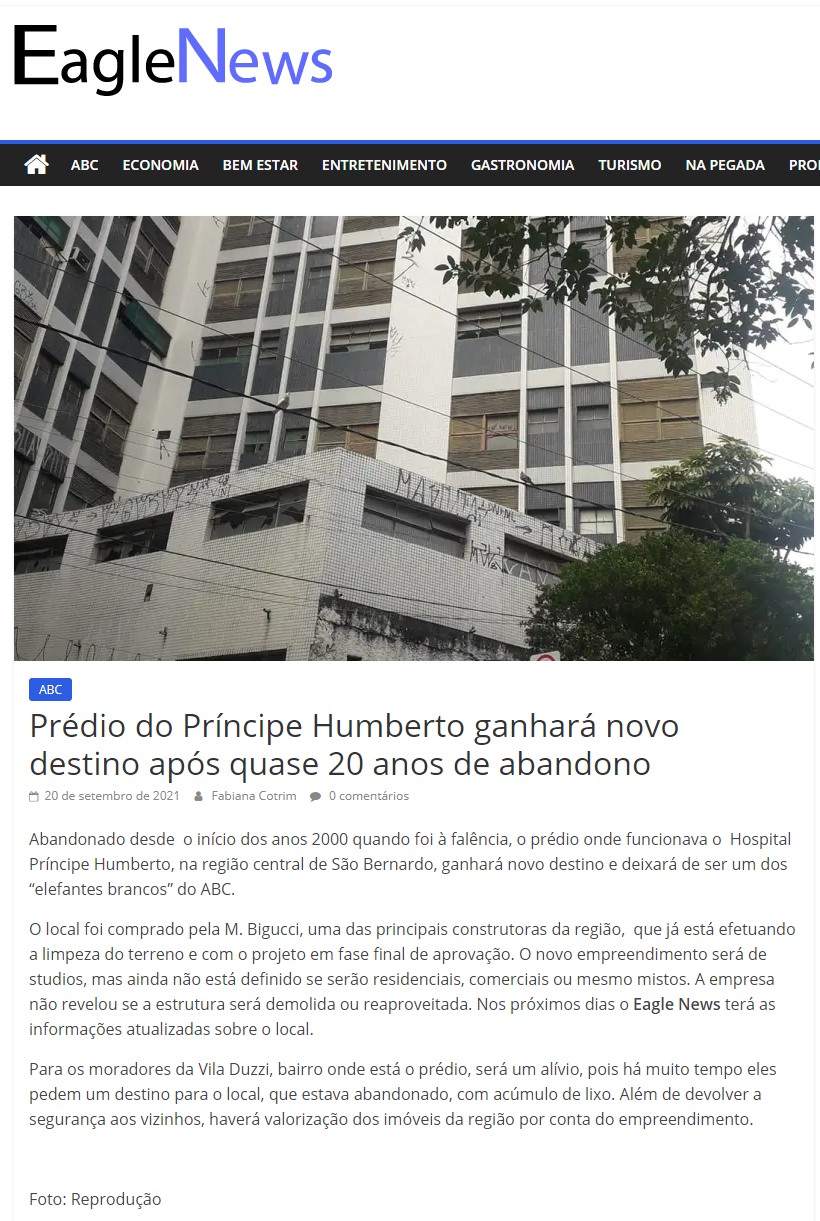
Task: Open the article's featured building photo
Action: click(x=413, y=438)
